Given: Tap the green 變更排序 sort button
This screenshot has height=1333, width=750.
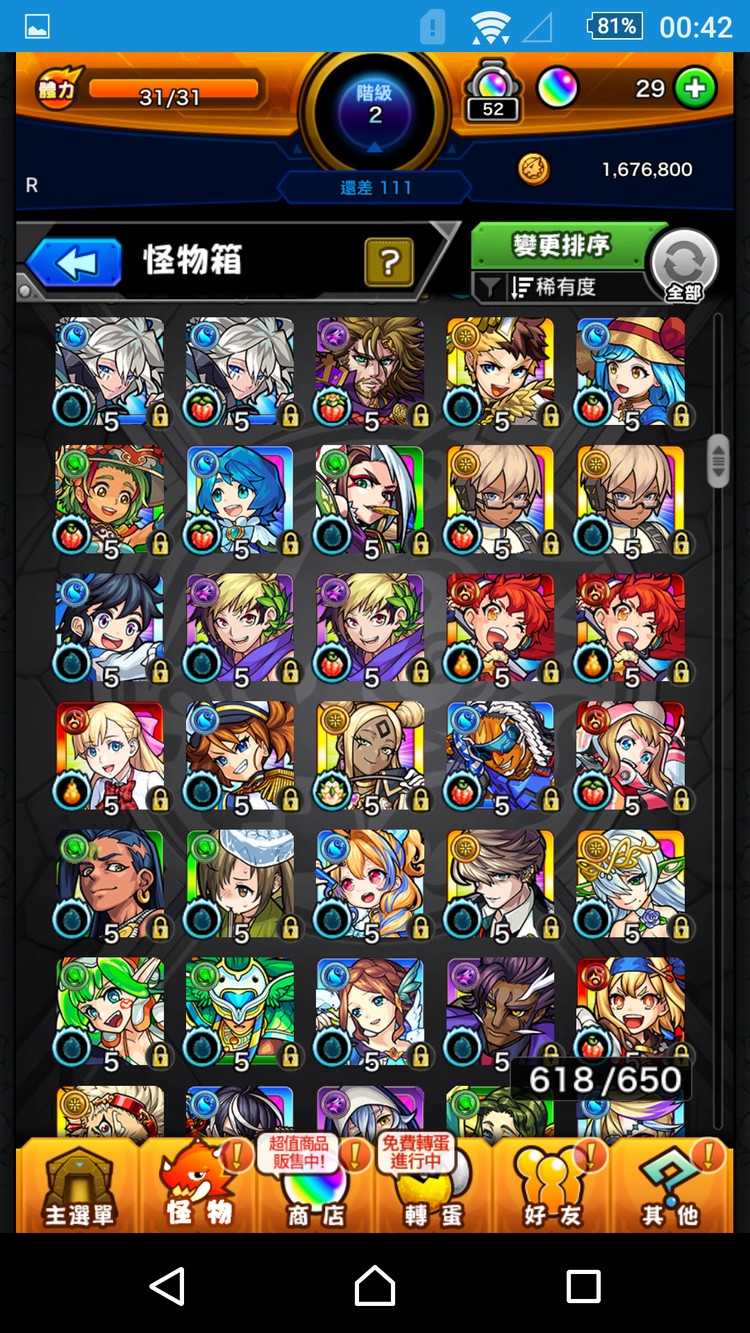Looking at the screenshot, I should 560,246.
